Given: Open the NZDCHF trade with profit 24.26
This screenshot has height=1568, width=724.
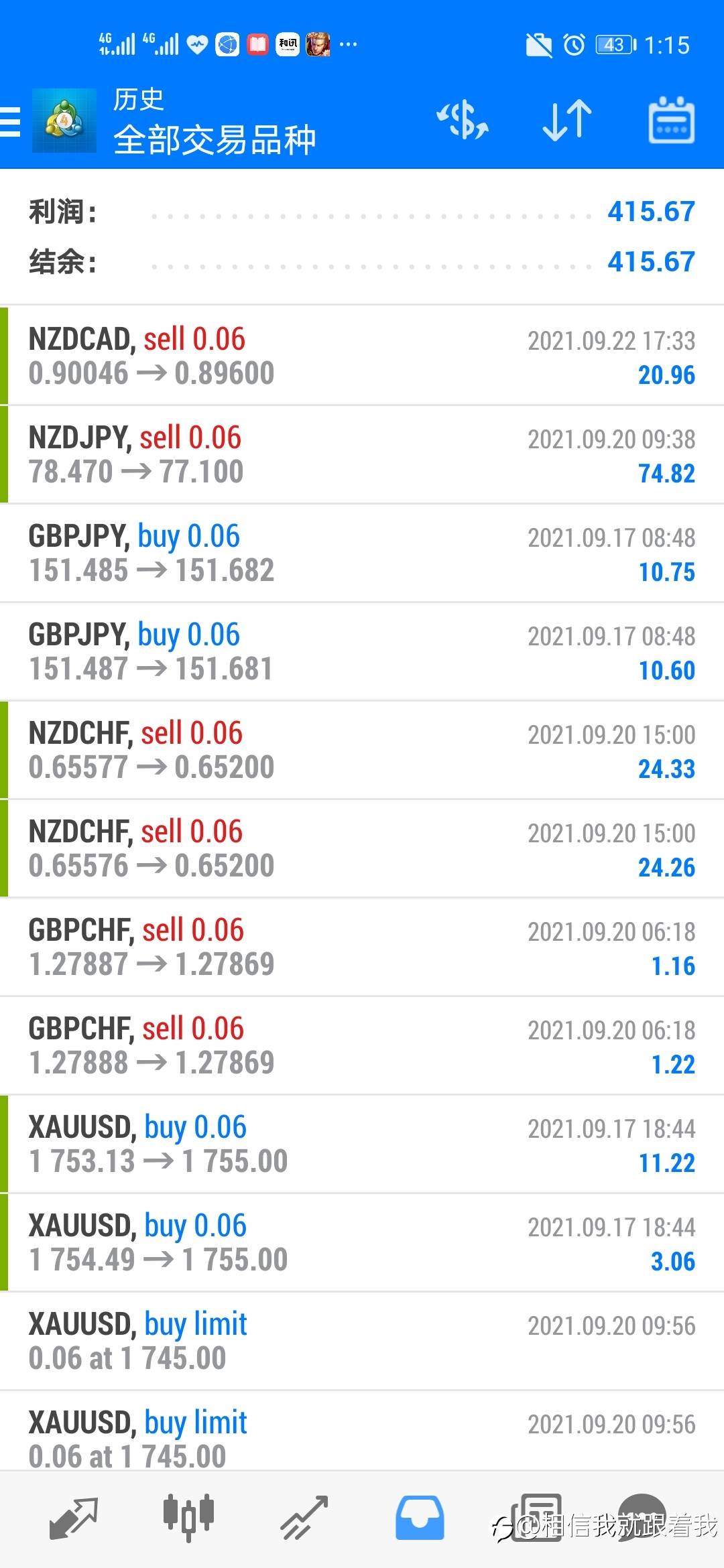Looking at the screenshot, I should [362, 848].
